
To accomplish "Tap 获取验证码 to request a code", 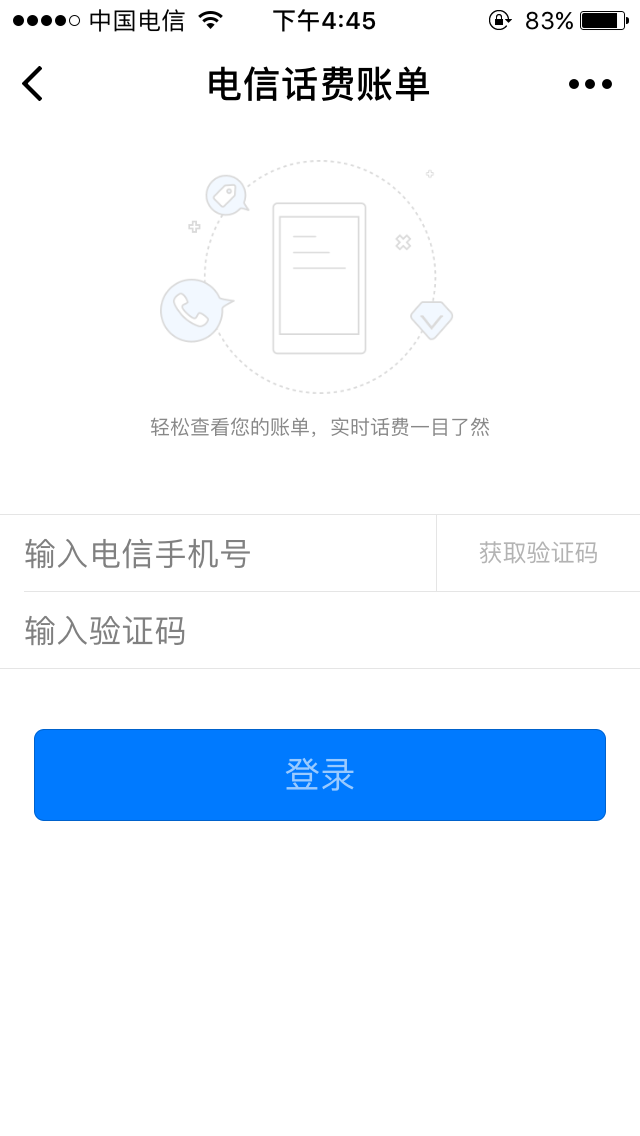I will [x=538, y=553].
